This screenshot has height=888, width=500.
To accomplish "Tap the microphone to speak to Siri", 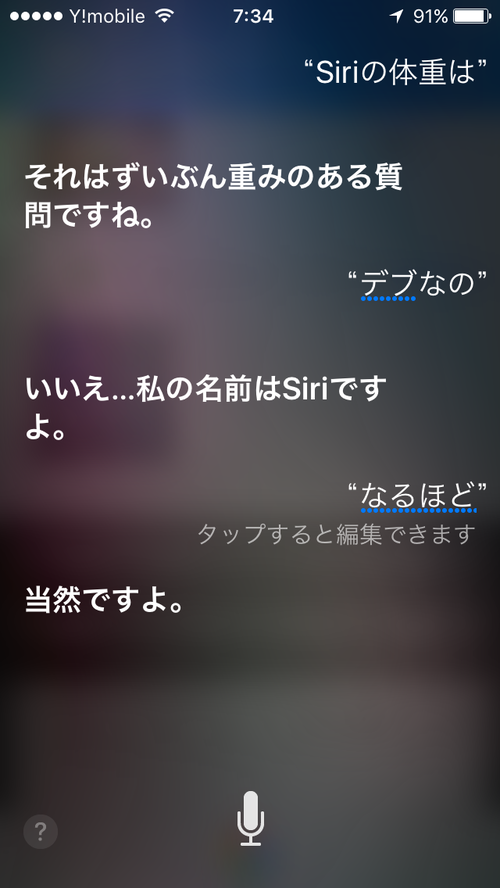I will pyautogui.click(x=250, y=818).
